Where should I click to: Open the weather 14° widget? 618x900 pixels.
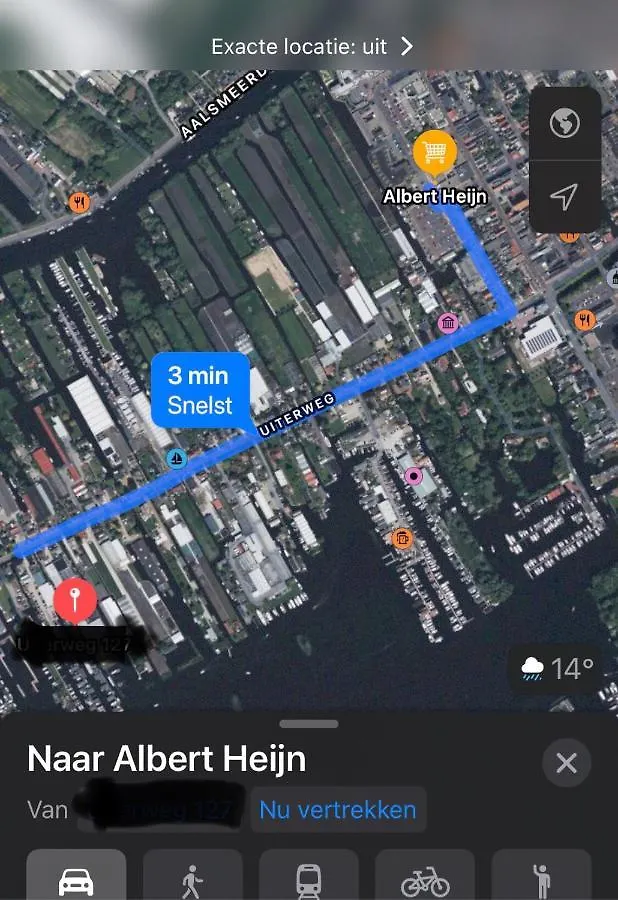[557, 669]
